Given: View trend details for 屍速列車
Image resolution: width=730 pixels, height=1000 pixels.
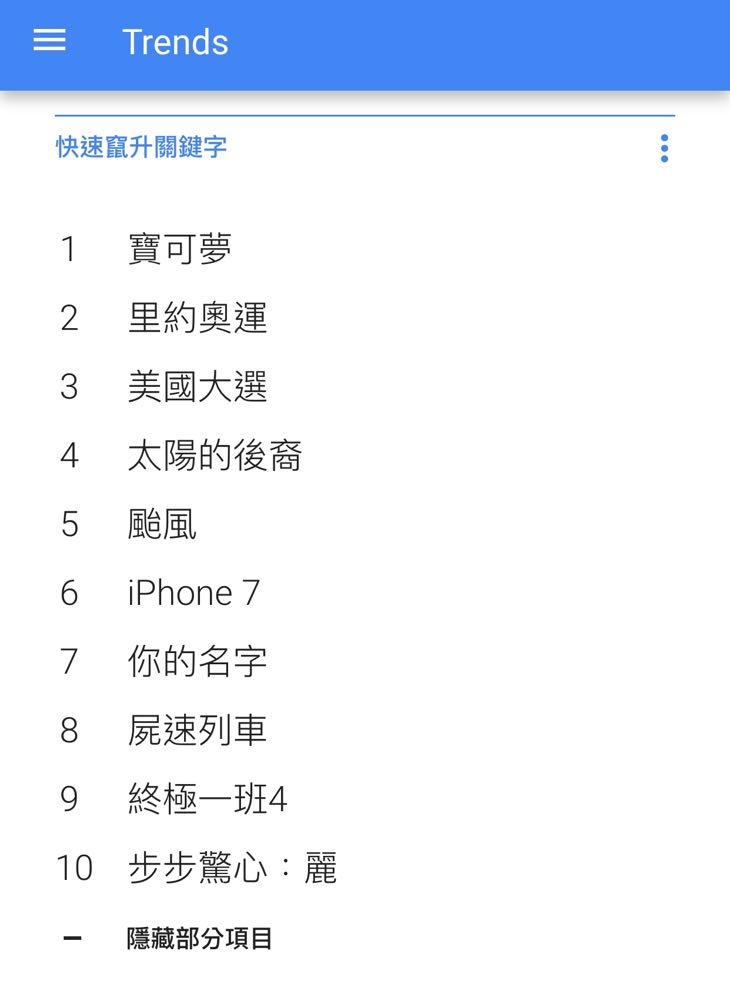Looking at the screenshot, I should 197,730.
